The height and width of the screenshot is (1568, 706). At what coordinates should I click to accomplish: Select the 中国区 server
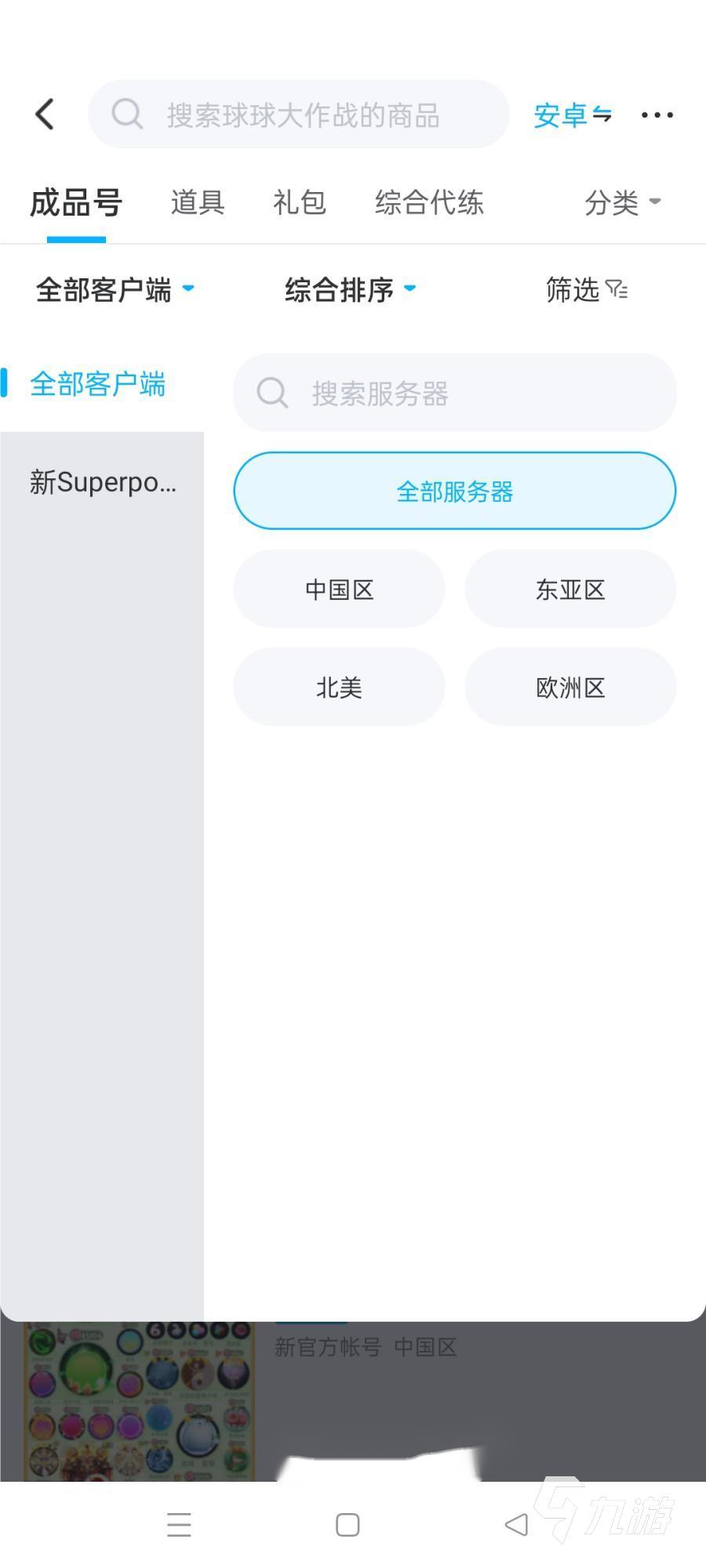point(339,590)
